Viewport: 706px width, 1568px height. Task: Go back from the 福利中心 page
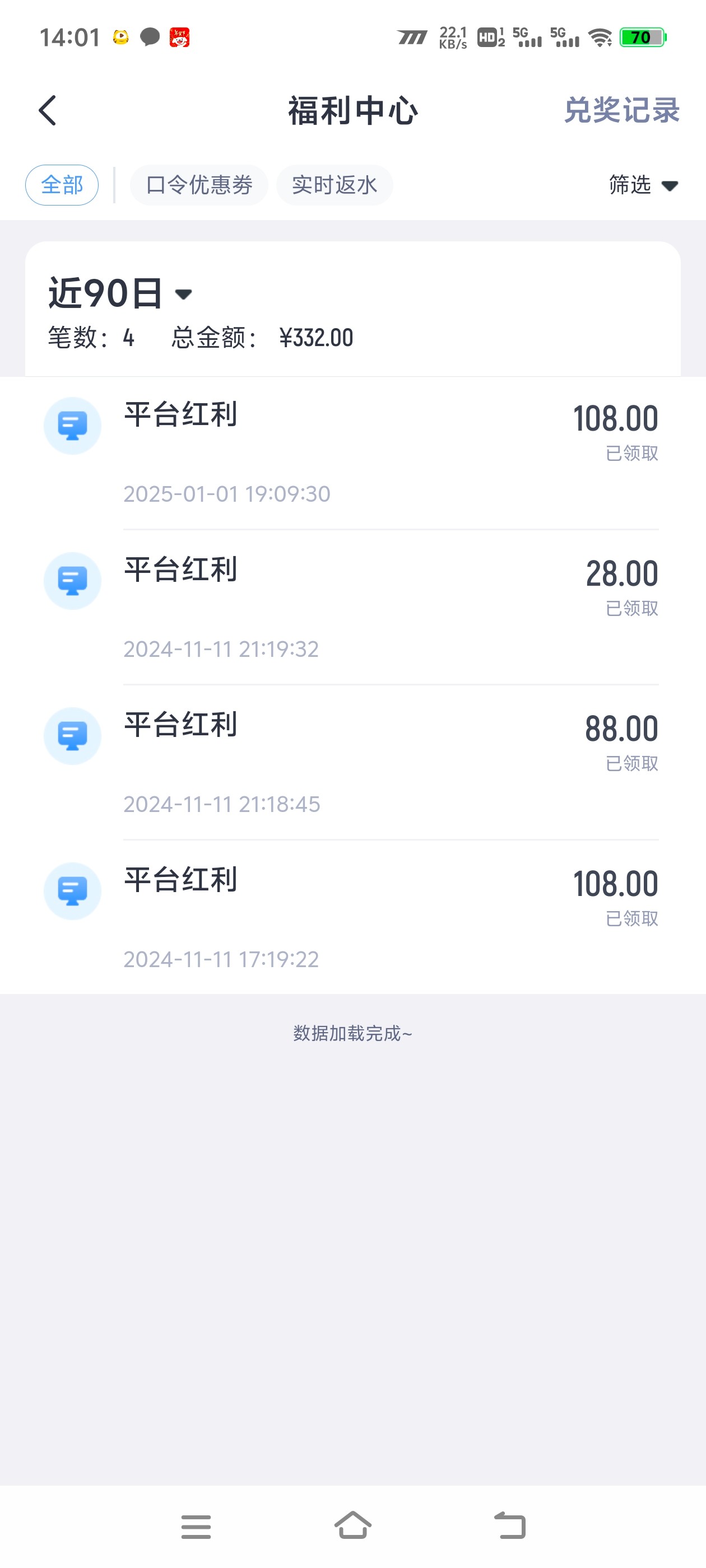(x=48, y=111)
